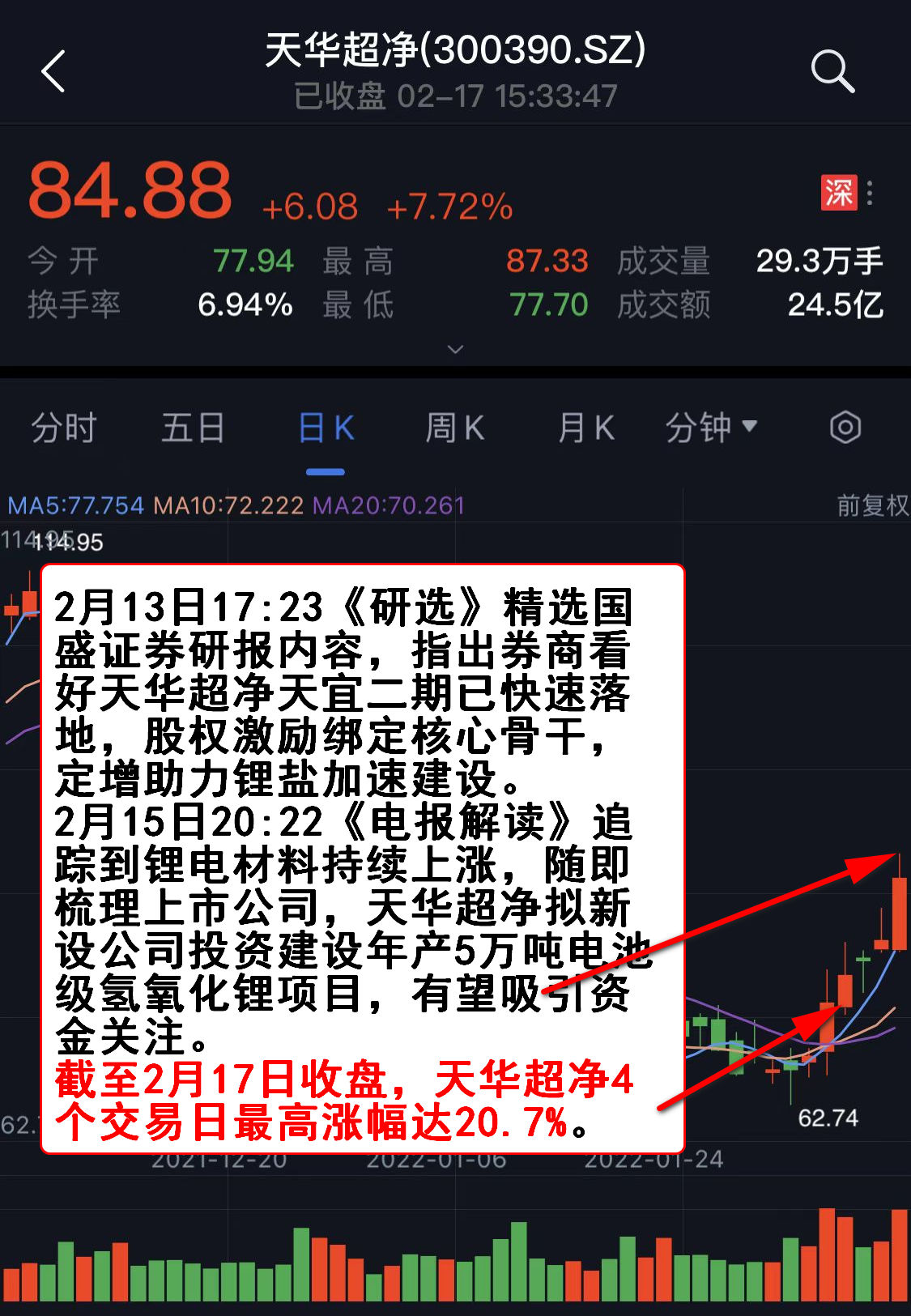This screenshot has width=911, height=1316.
Task: Switch to the 分时 chart tab
Action: [63, 428]
